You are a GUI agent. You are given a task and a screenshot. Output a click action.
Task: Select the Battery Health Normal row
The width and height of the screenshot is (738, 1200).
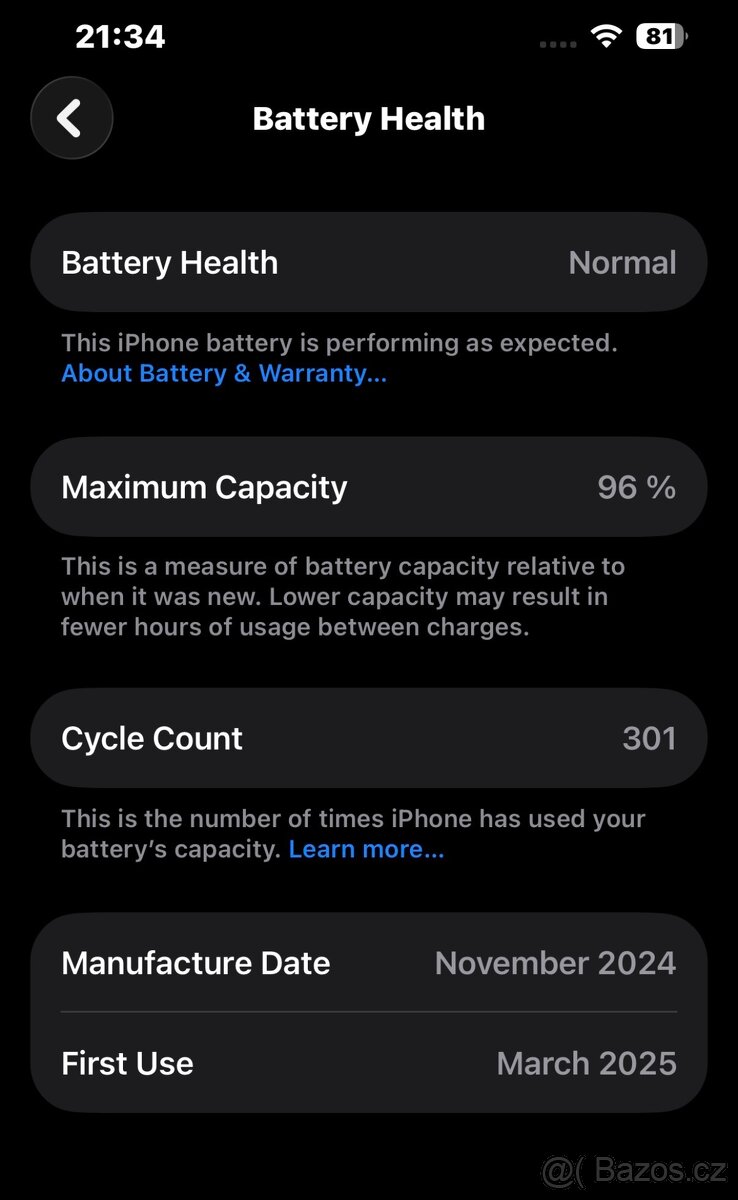[368, 262]
